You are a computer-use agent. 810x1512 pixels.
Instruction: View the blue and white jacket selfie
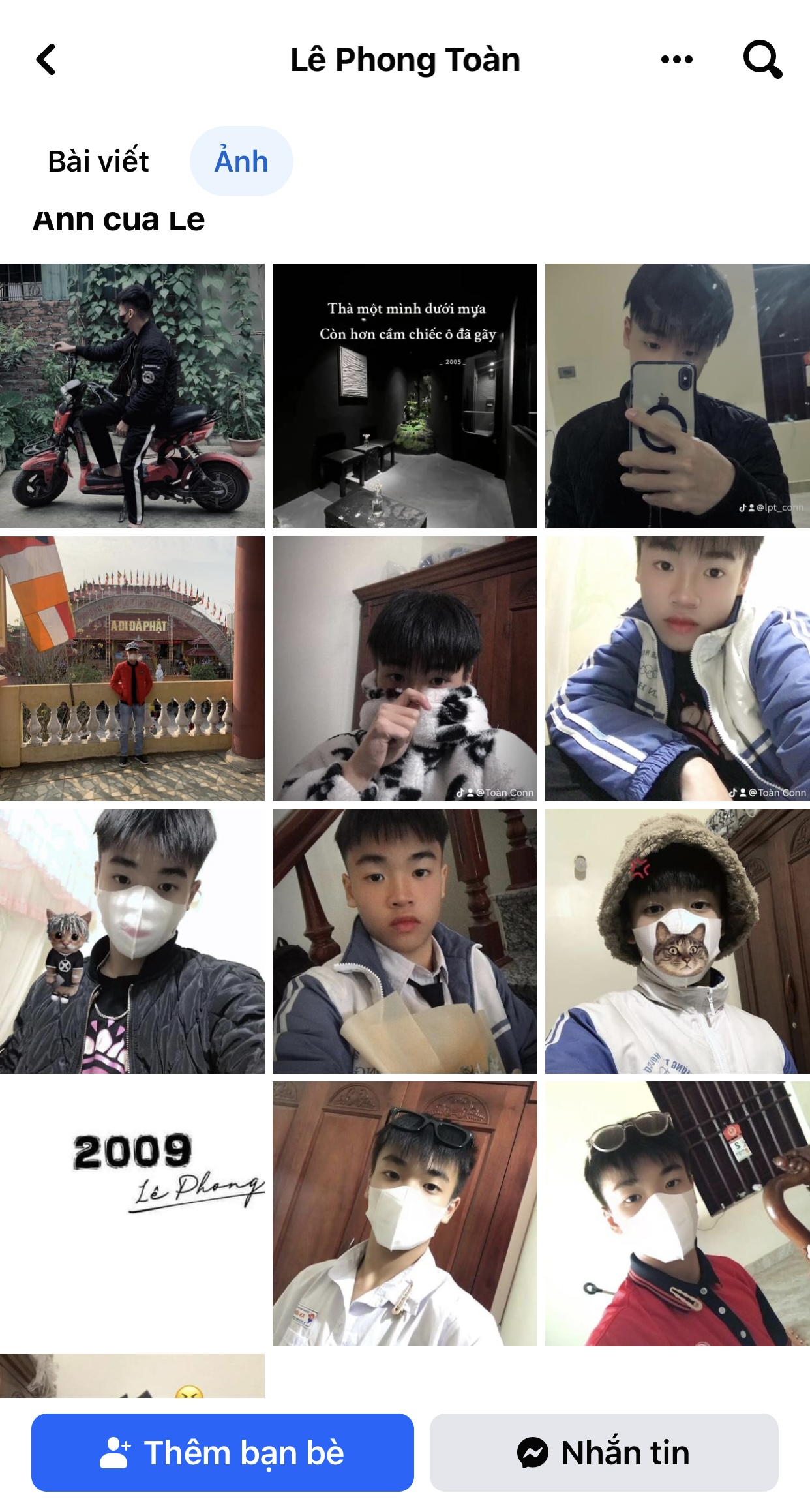click(x=678, y=669)
